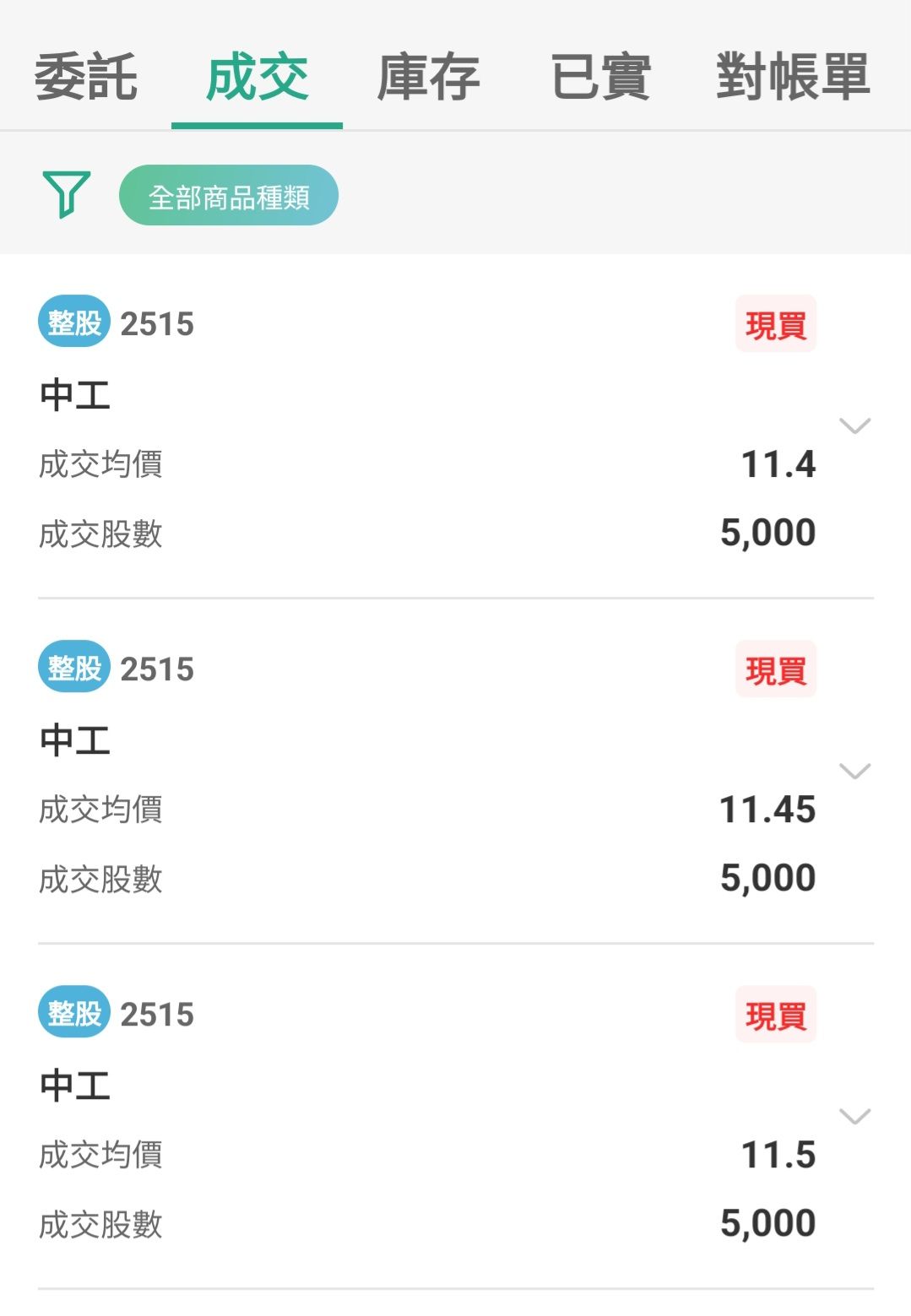Screen dimensions: 911x1316
Task: Select the 成交 tab
Action: pos(258,77)
